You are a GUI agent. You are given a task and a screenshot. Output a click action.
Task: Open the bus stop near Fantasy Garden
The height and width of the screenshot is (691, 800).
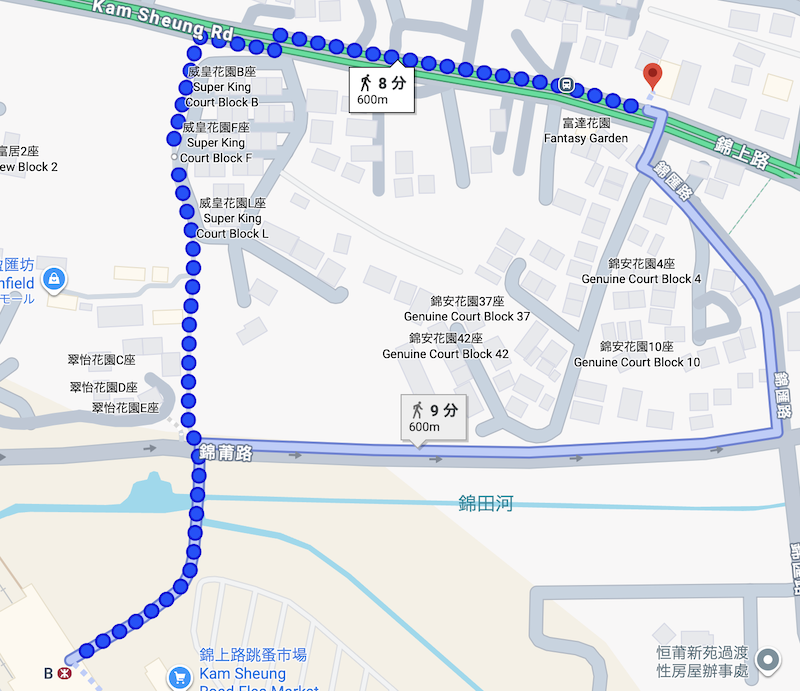(x=567, y=85)
